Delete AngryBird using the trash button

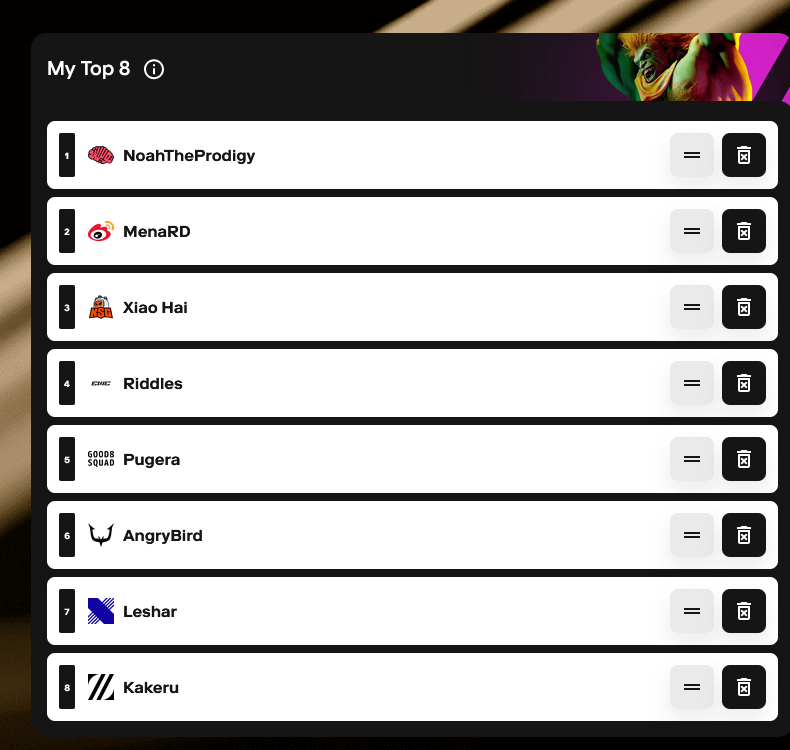click(743, 535)
